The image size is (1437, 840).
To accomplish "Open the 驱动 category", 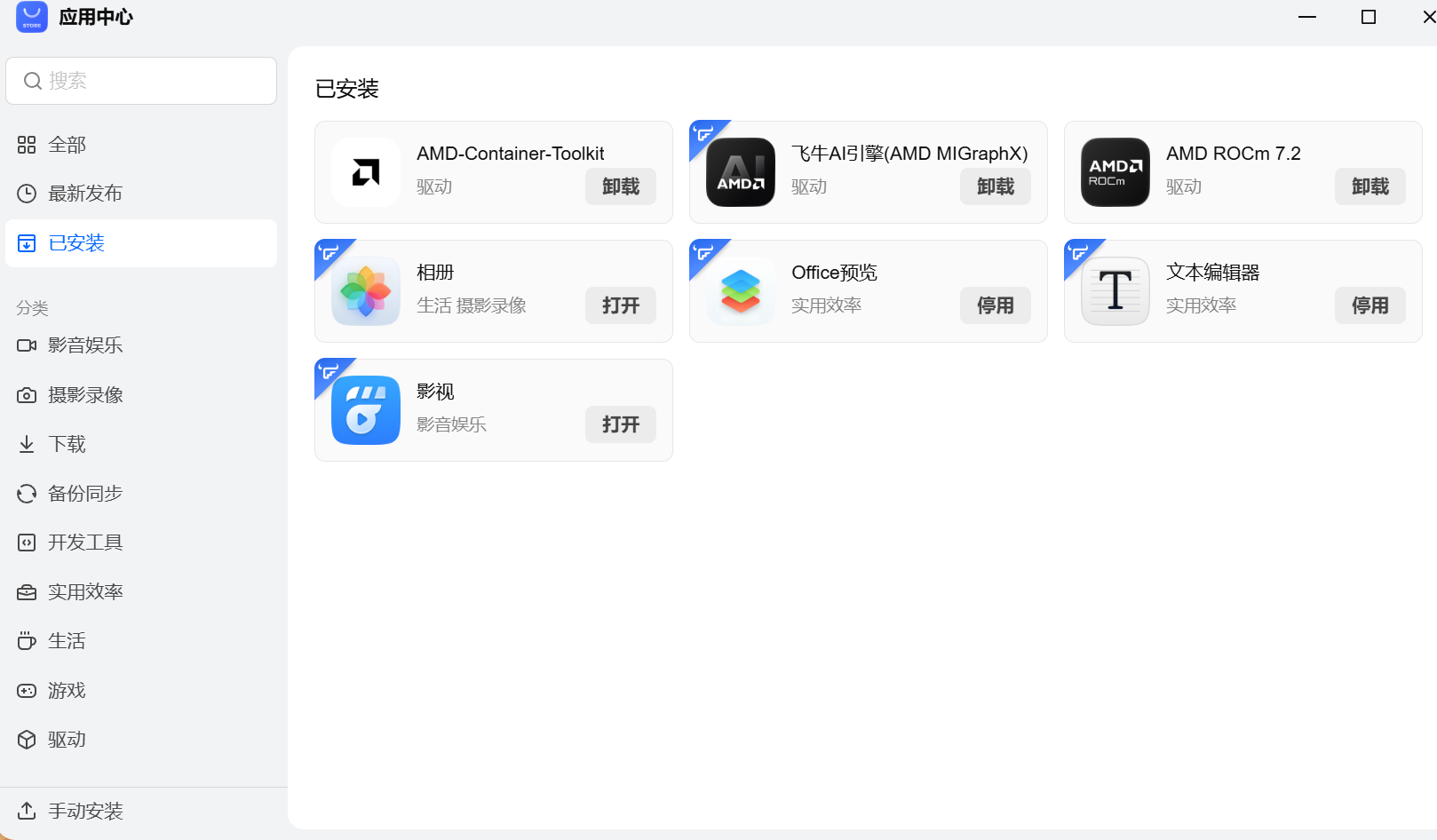I will click(67, 740).
